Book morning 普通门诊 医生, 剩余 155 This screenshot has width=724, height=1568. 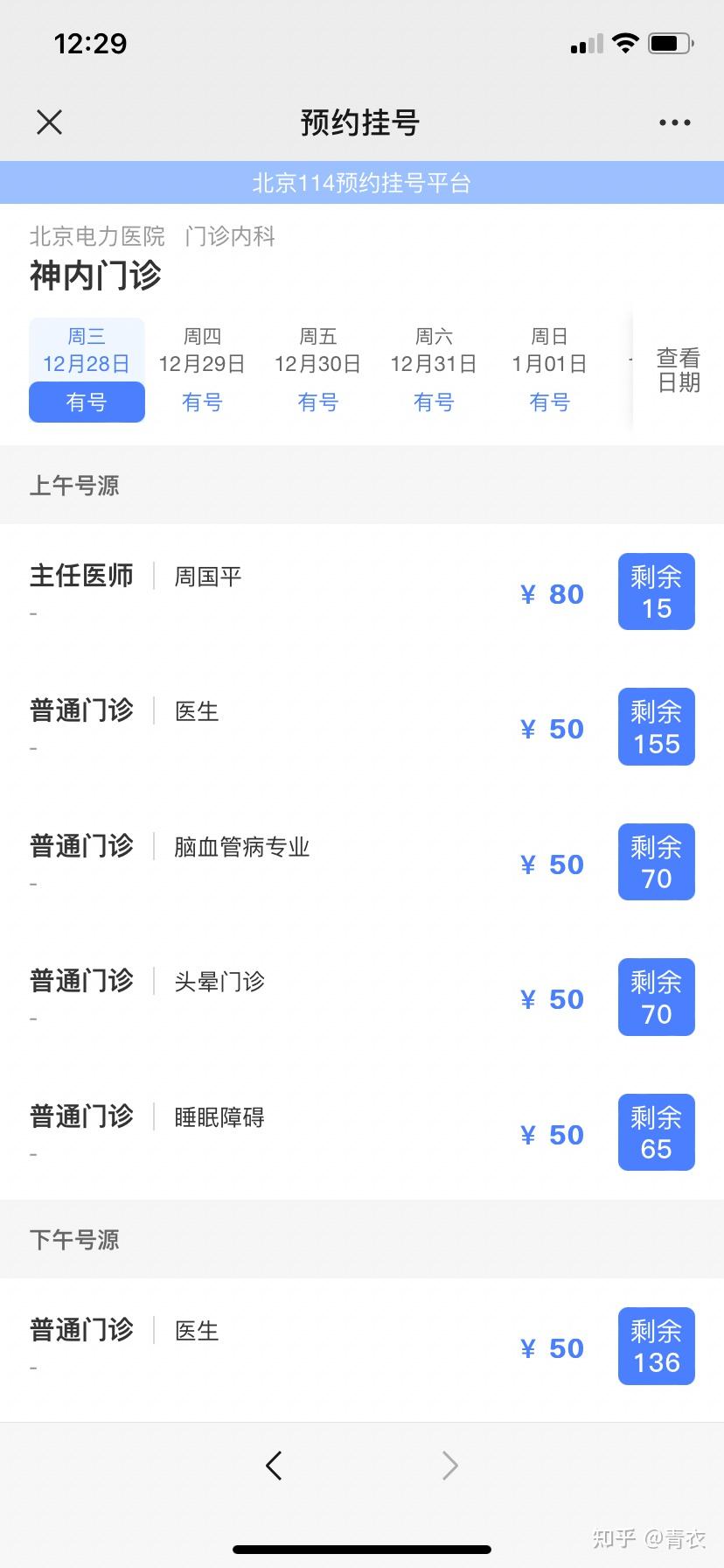coord(656,727)
